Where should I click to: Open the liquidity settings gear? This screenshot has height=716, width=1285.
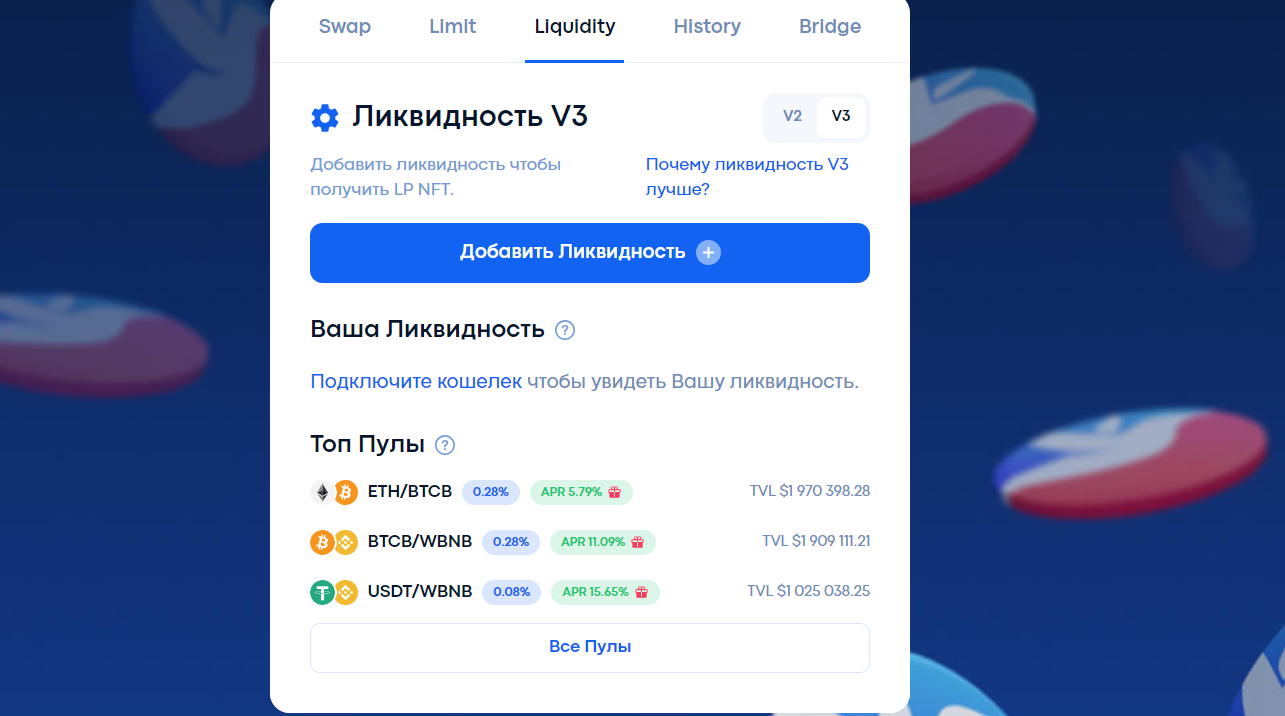point(325,118)
